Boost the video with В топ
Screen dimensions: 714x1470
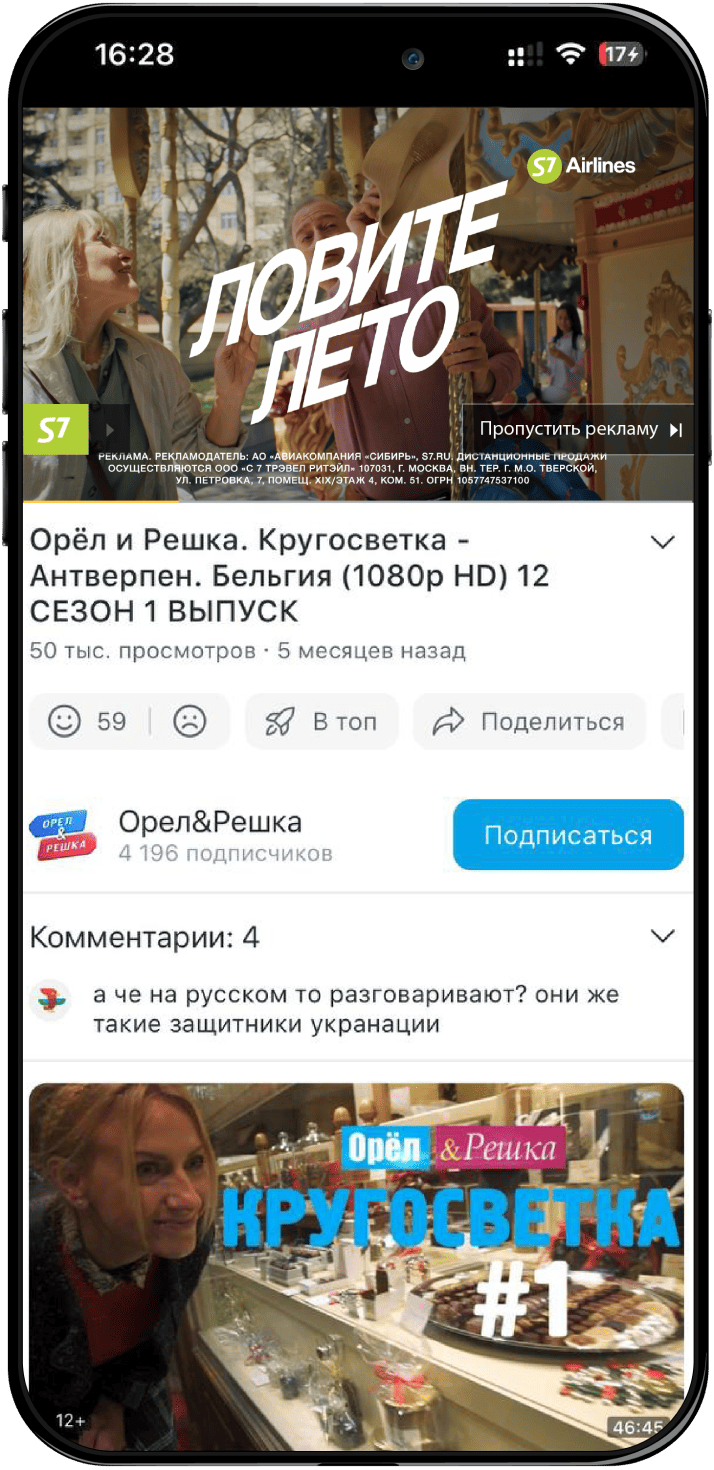click(321, 721)
